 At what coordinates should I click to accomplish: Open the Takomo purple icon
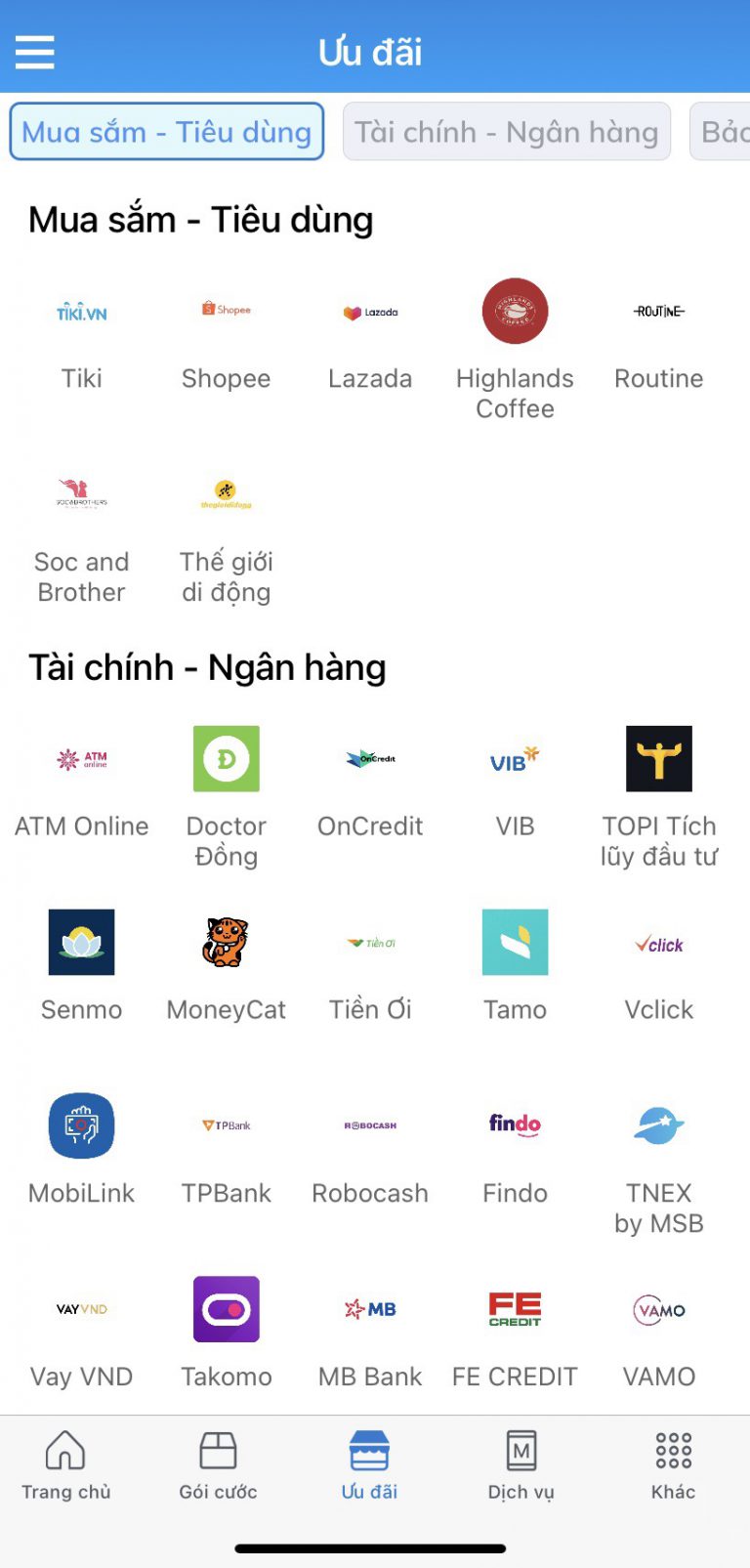coord(226,1309)
